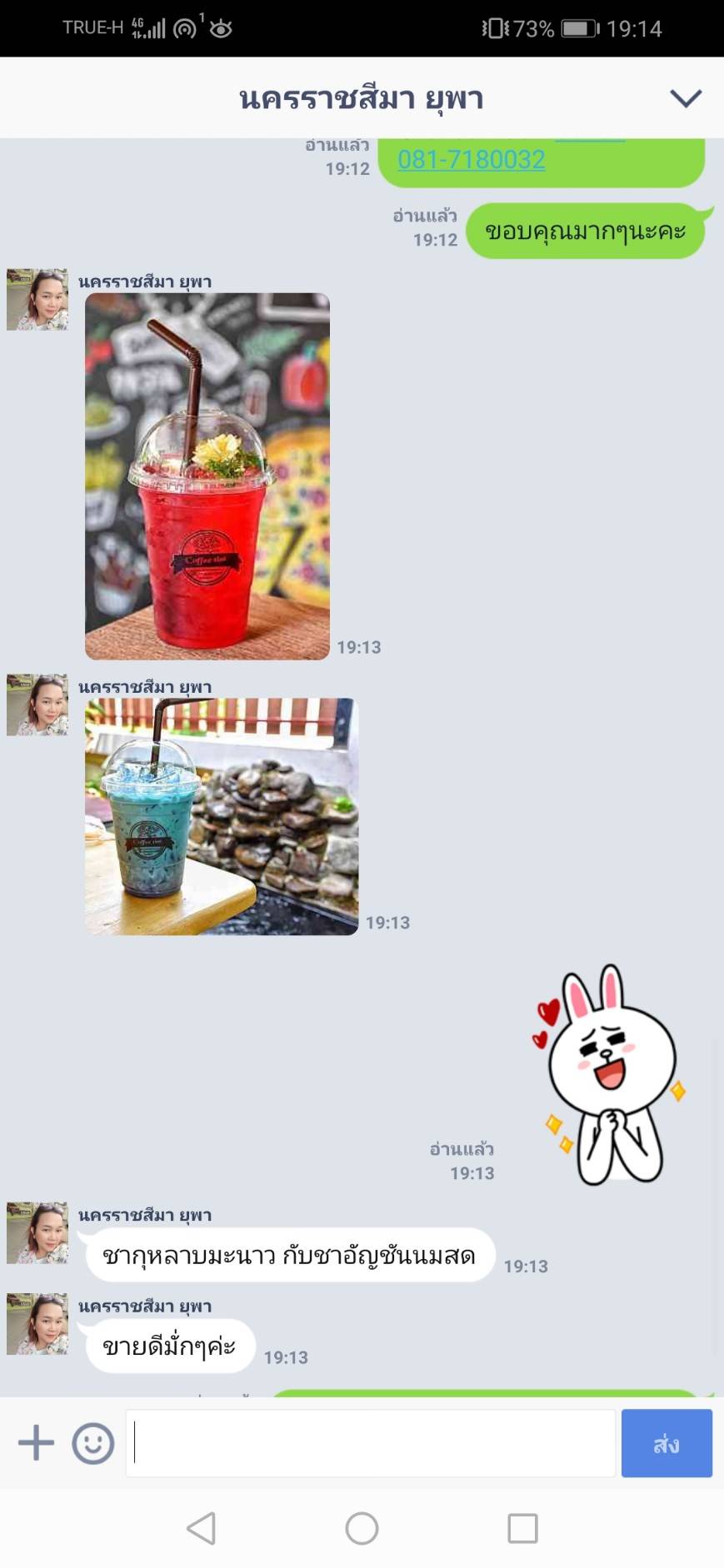This screenshot has width=724, height=1568.
Task: Open the emoji and sticker picker
Action: pyautogui.click(x=92, y=1443)
